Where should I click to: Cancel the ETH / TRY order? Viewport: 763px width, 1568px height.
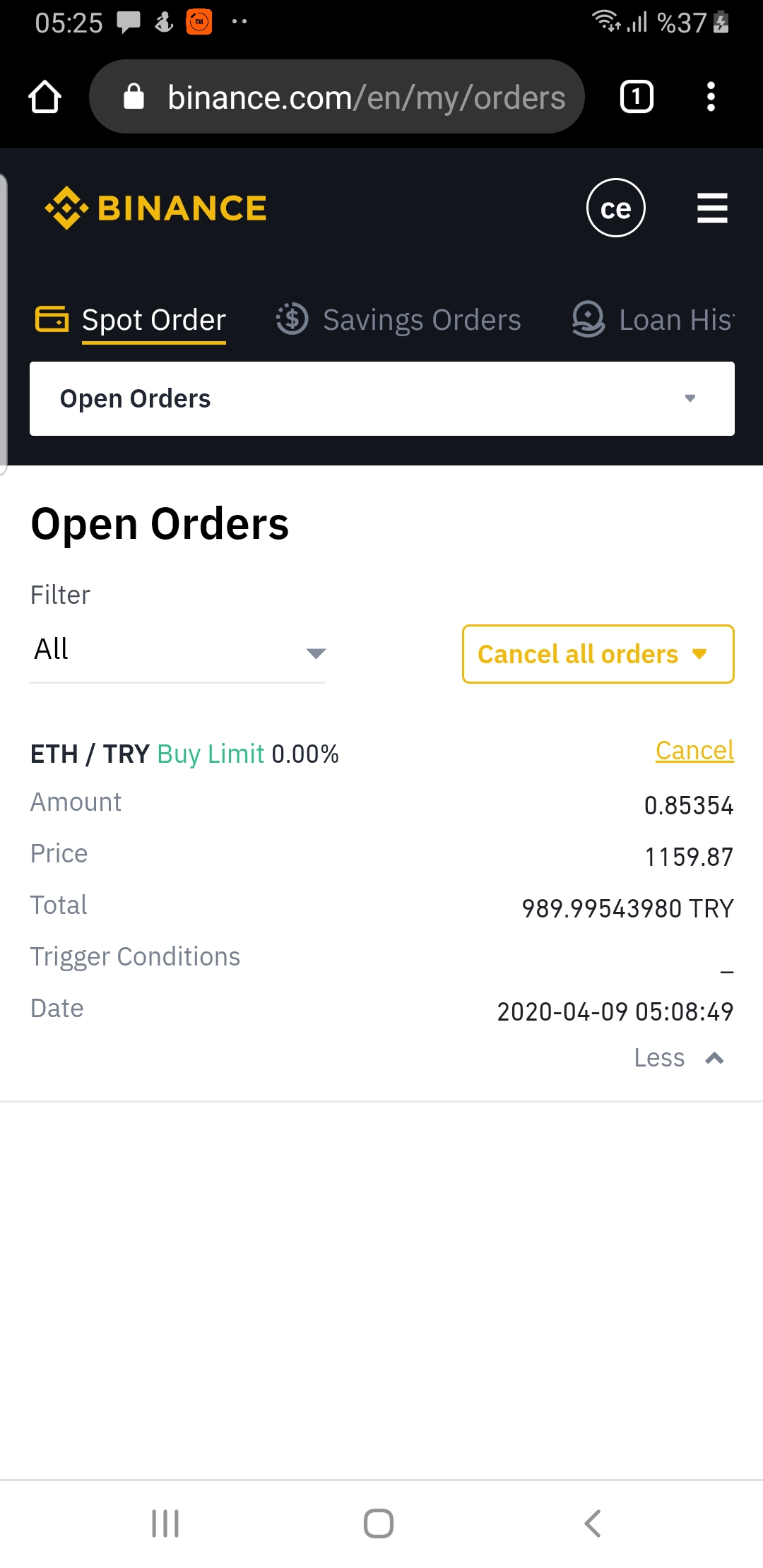tap(694, 750)
